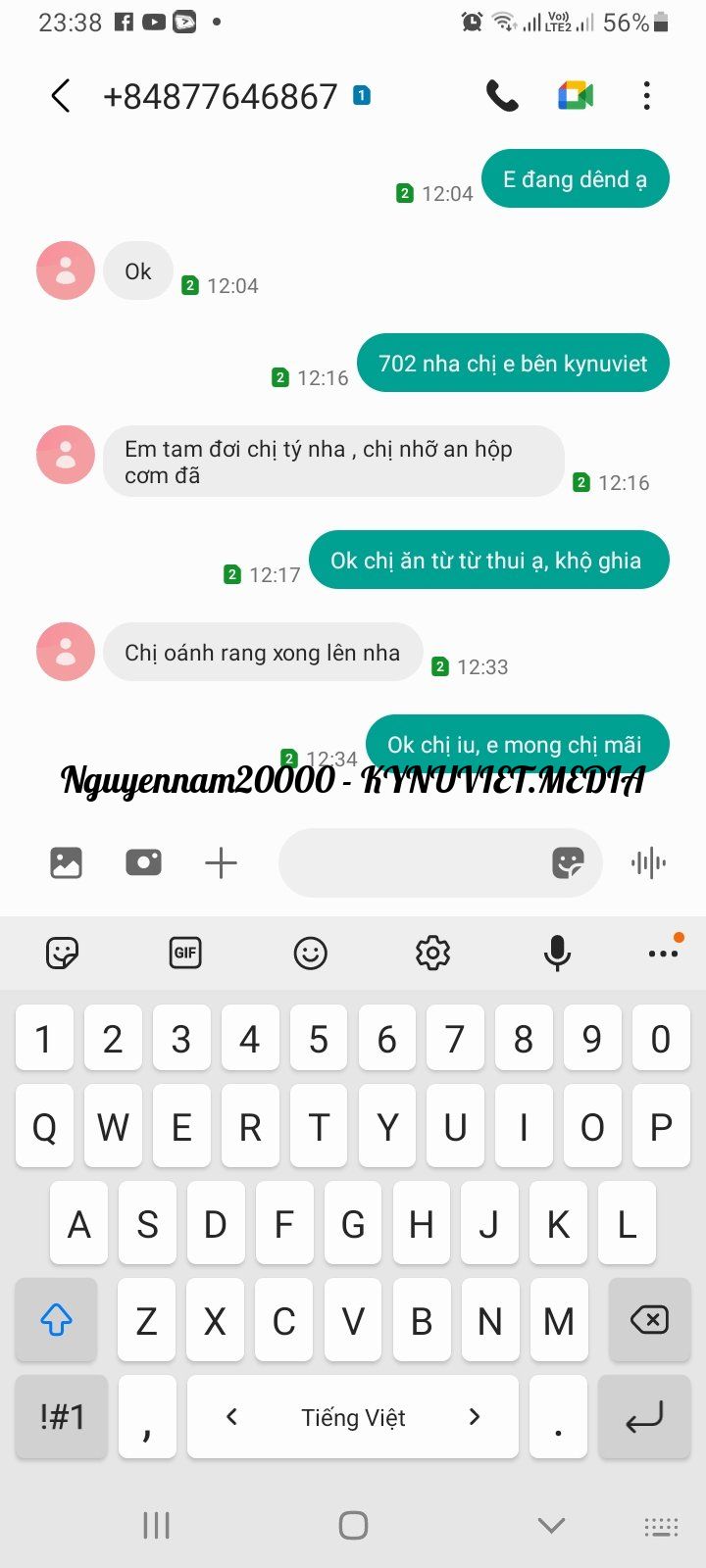Open the gallery image picker
The image size is (706, 1568).
click(66, 862)
